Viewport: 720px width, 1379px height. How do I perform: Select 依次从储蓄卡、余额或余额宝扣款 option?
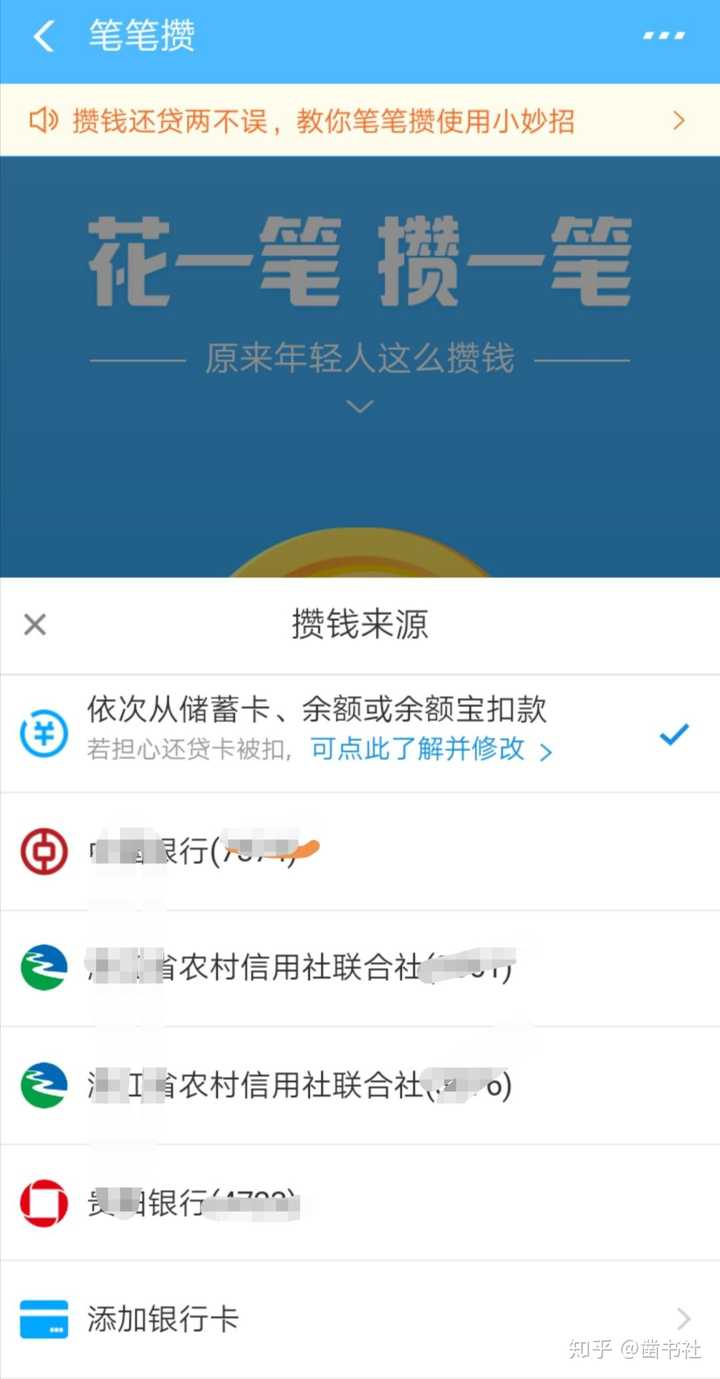point(360,734)
